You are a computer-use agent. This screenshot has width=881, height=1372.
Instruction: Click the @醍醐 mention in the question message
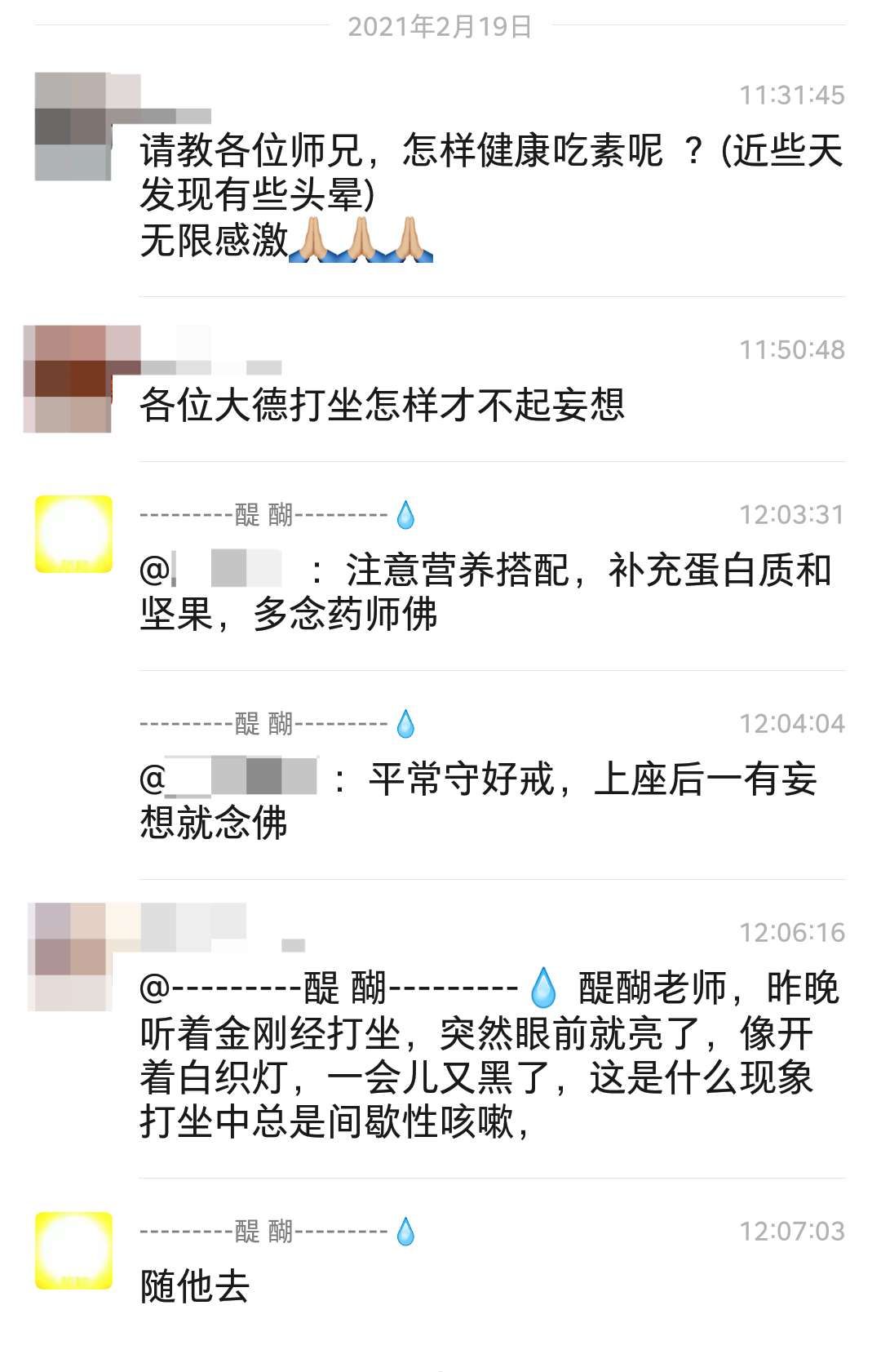pyautogui.click(x=343, y=988)
